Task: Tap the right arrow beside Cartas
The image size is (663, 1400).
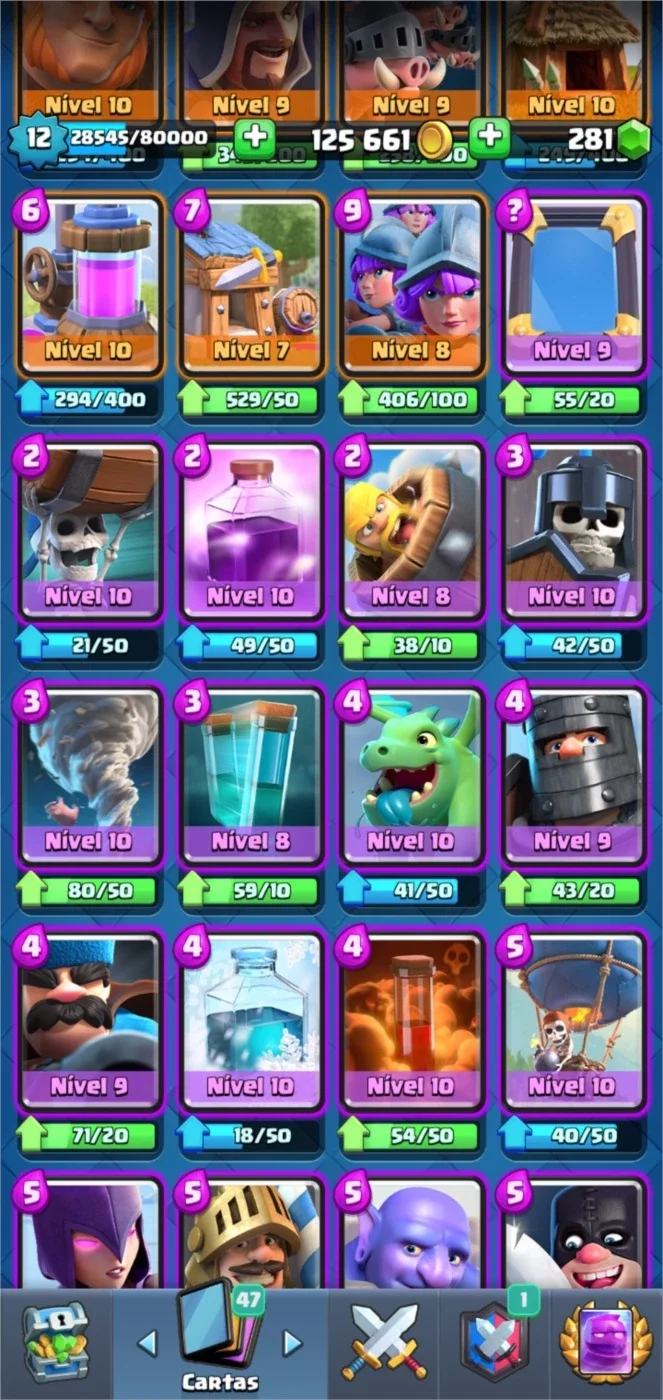Action: (x=293, y=1343)
